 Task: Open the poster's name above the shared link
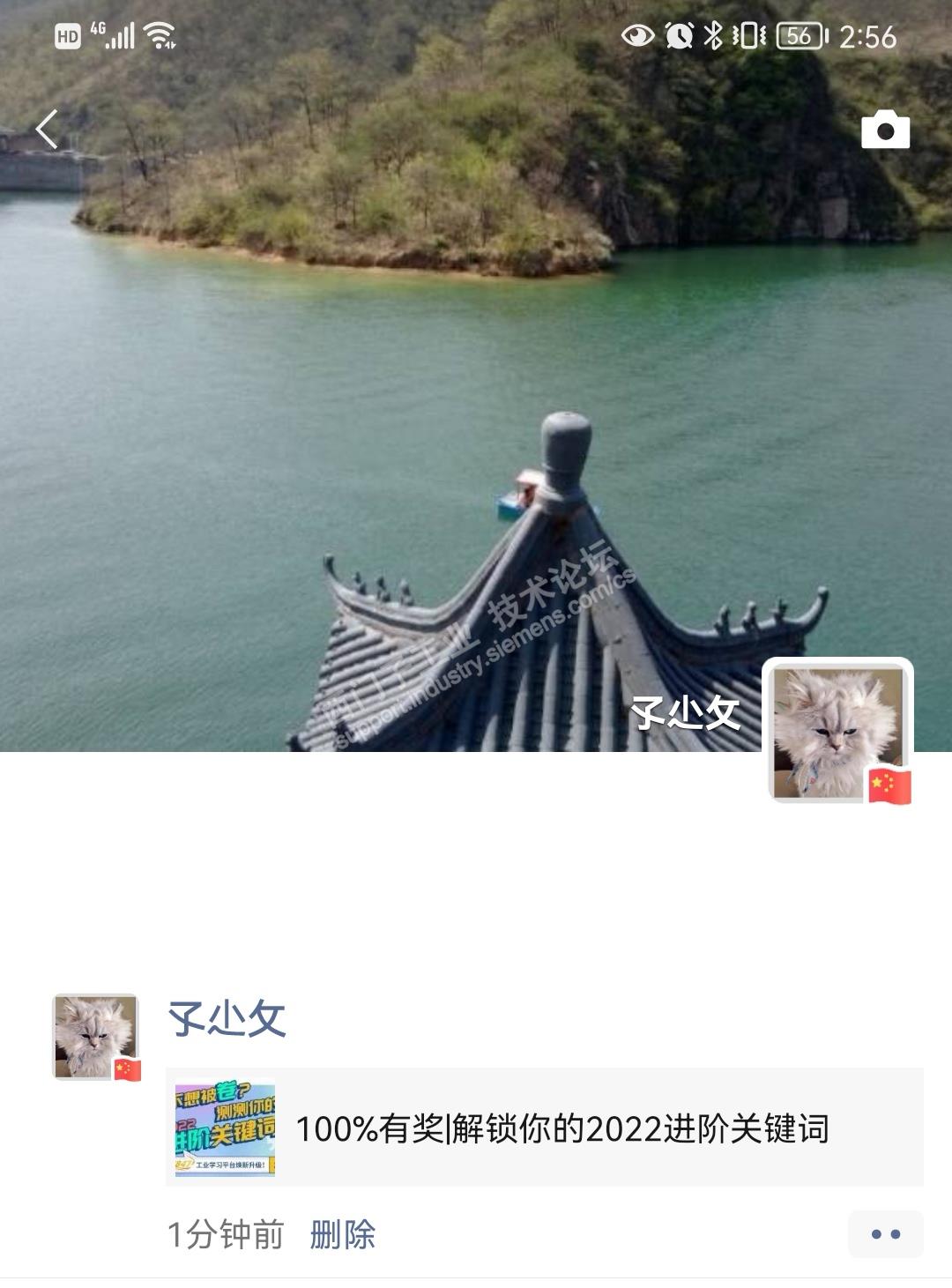click(227, 1018)
